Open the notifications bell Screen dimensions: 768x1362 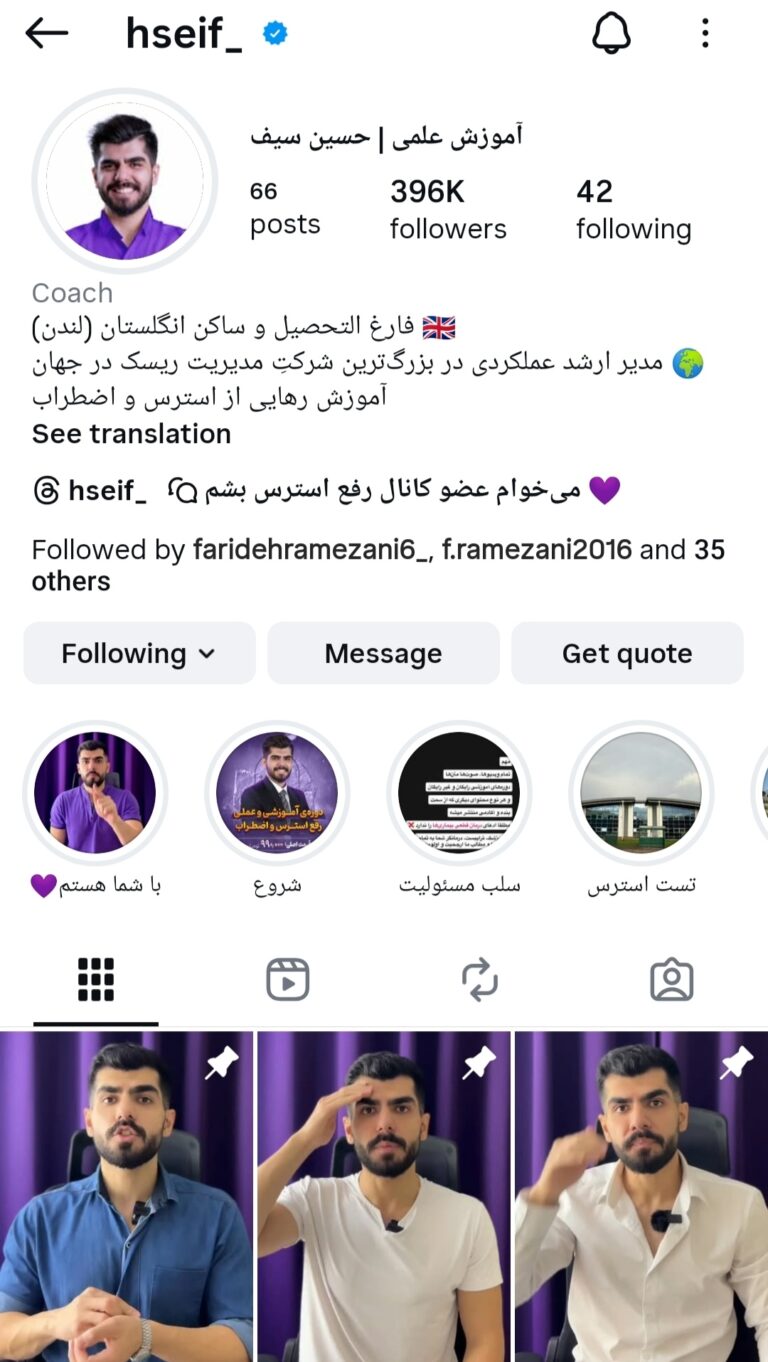[x=608, y=33]
